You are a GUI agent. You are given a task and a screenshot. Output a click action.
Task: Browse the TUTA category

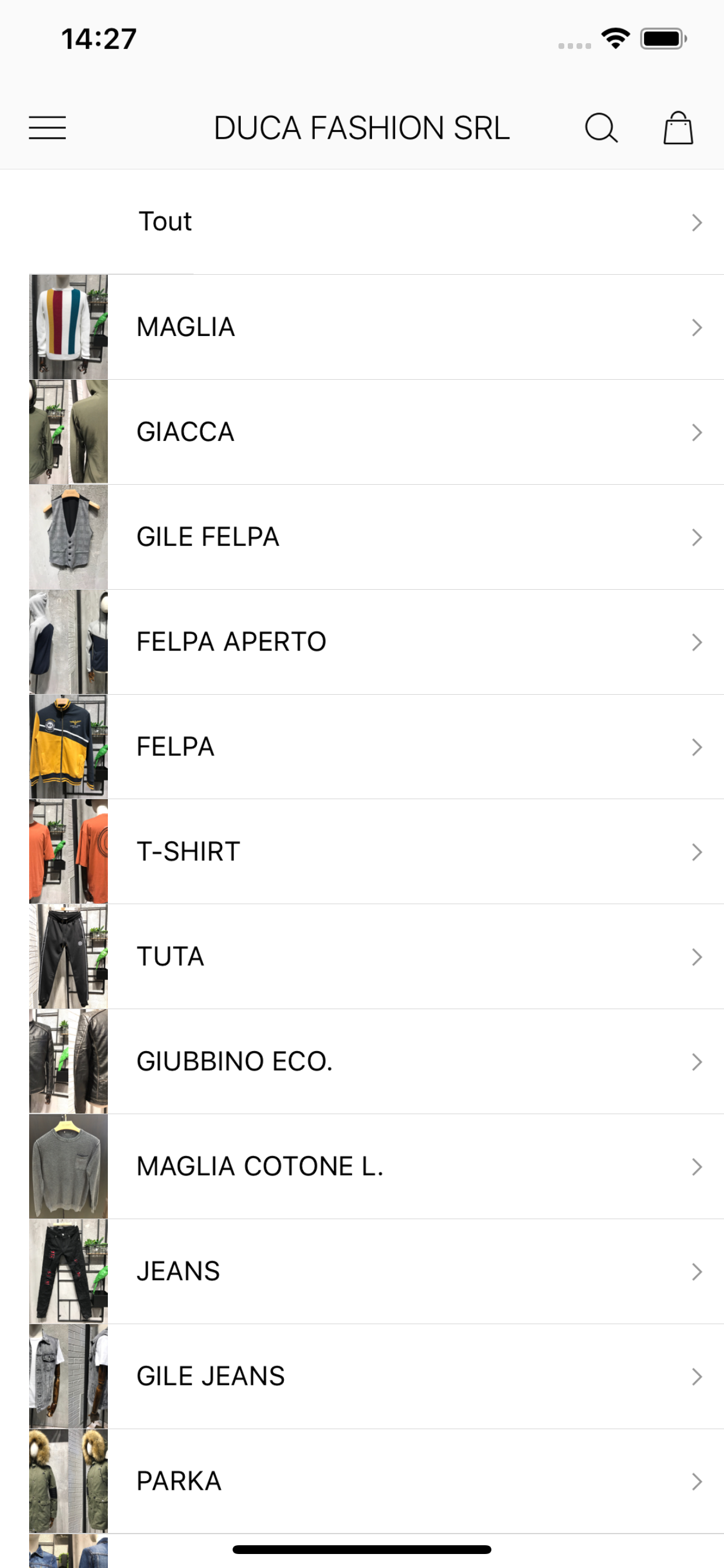[x=365, y=956]
